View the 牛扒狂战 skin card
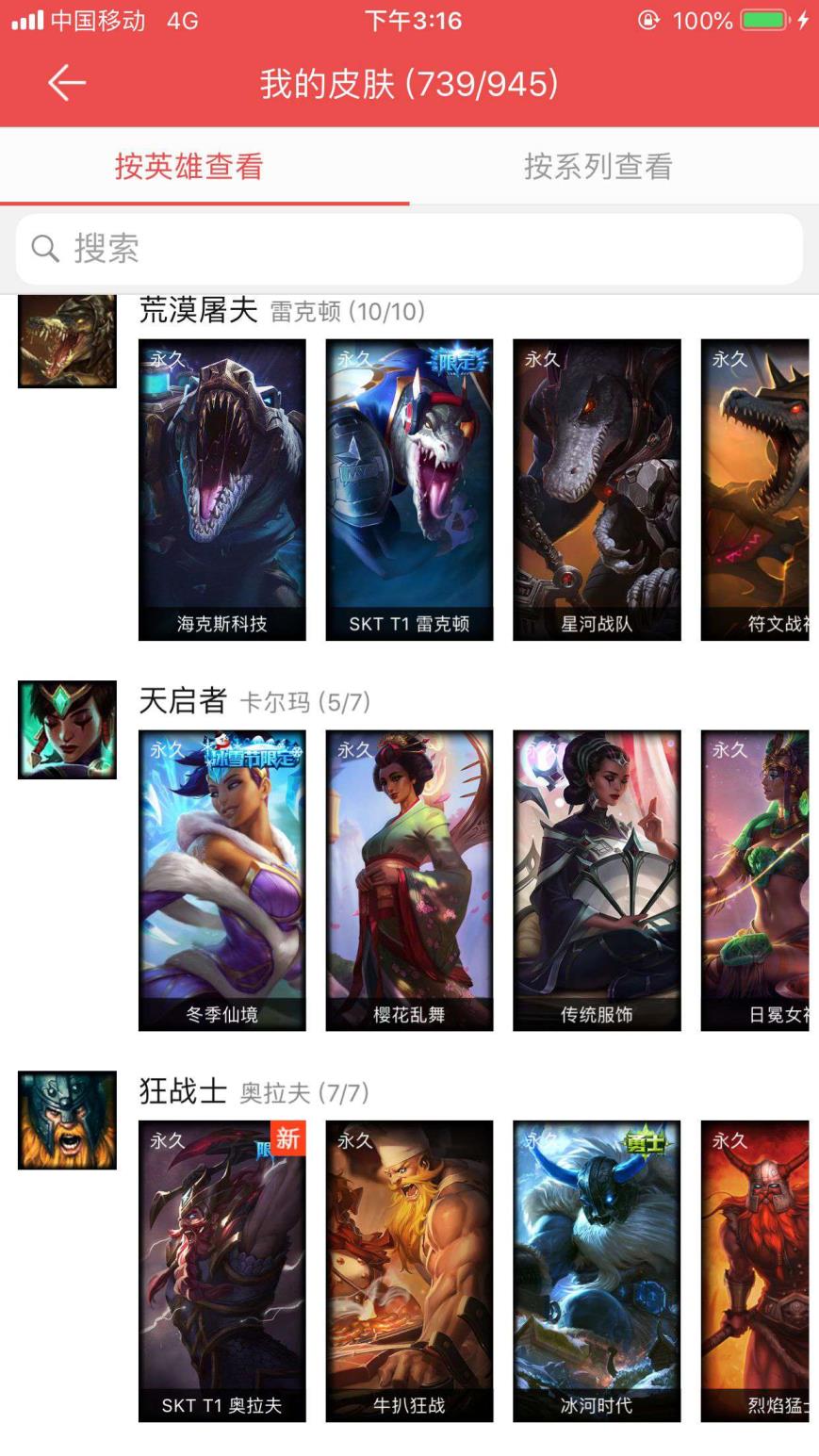 [x=409, y=1270]
